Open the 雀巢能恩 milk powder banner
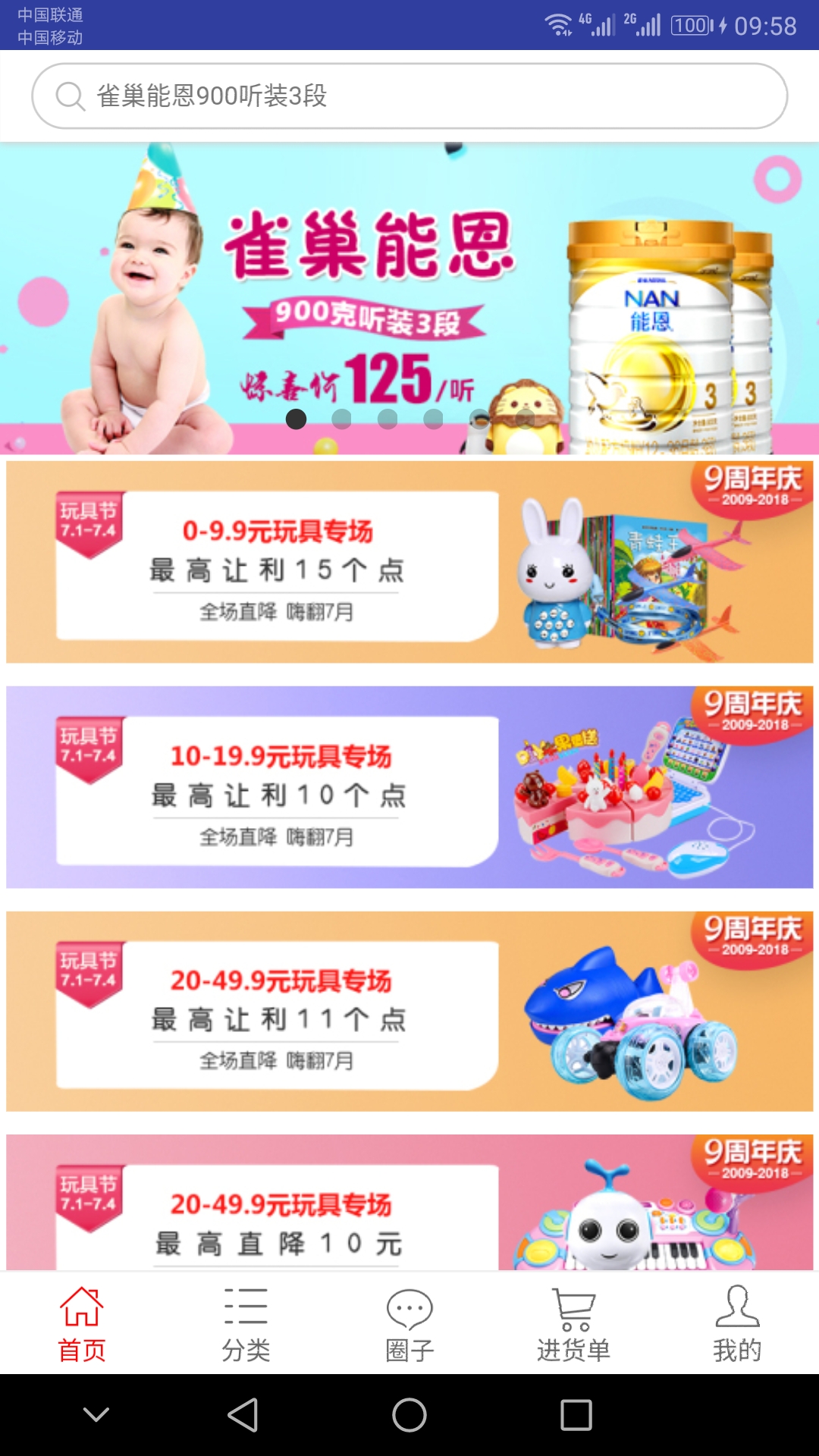This screenshot has width=819, height=1456. tap(409, 298)
